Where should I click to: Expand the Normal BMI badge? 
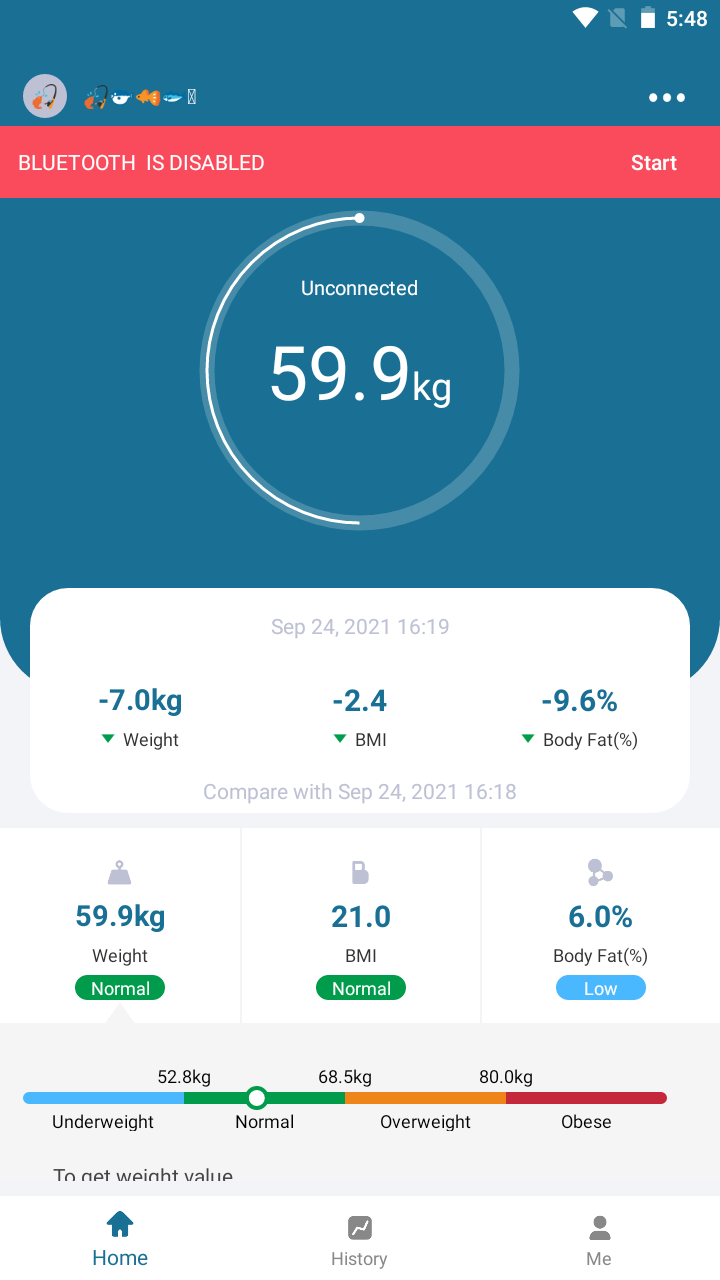[x=360, y=987]
